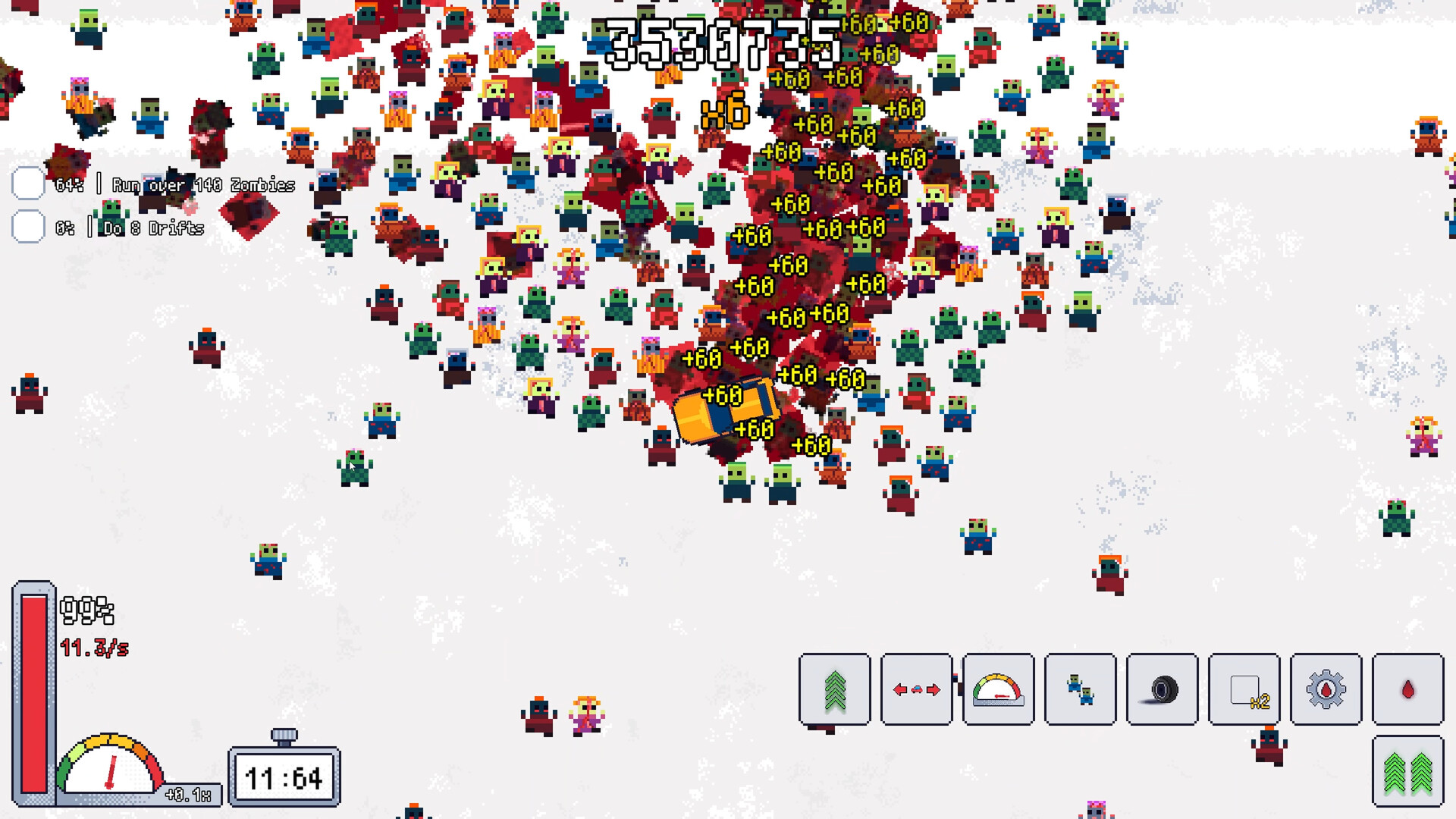Screen dimensions: 1456x819
Task: Select the red blood drop tile
Action: click(x=1407, y=689)
